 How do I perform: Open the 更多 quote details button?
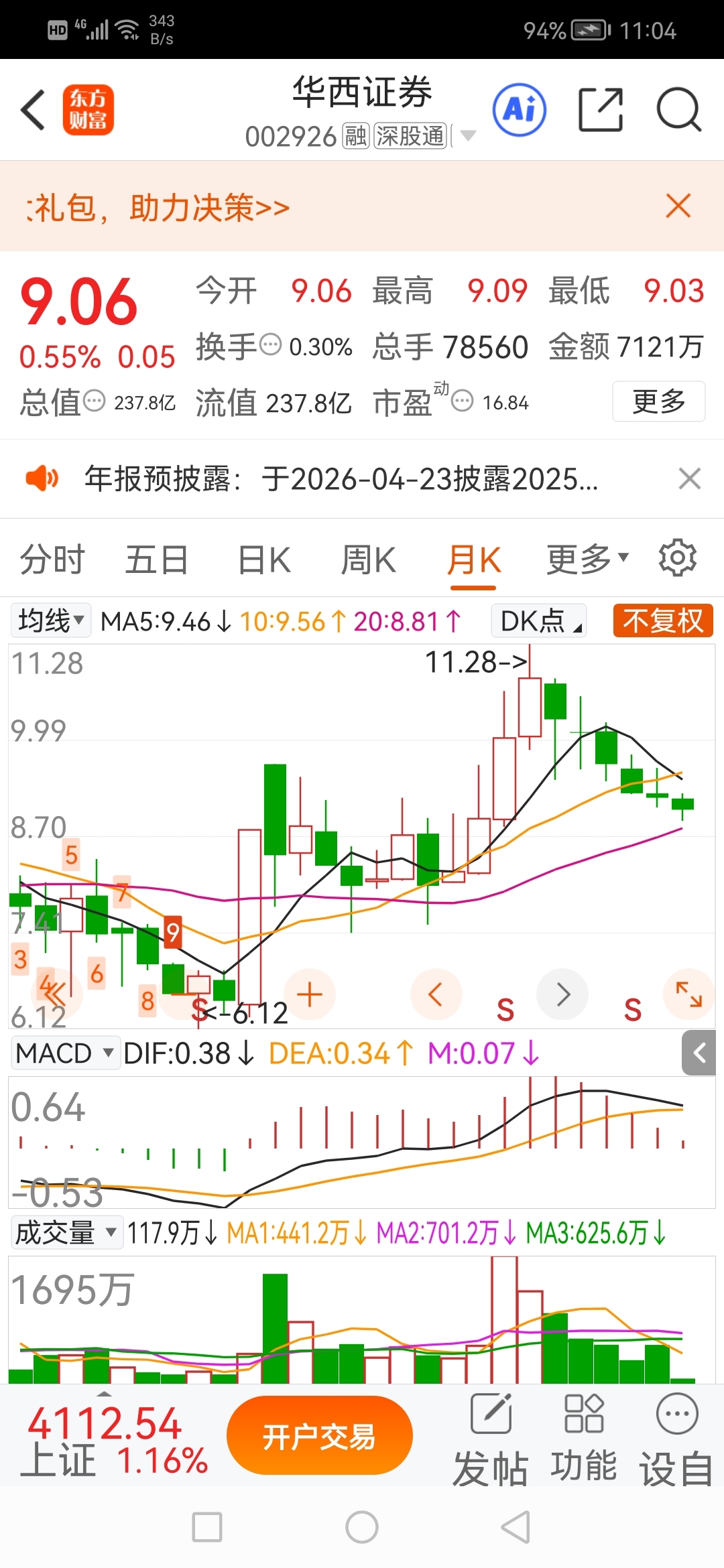(658, 401)
